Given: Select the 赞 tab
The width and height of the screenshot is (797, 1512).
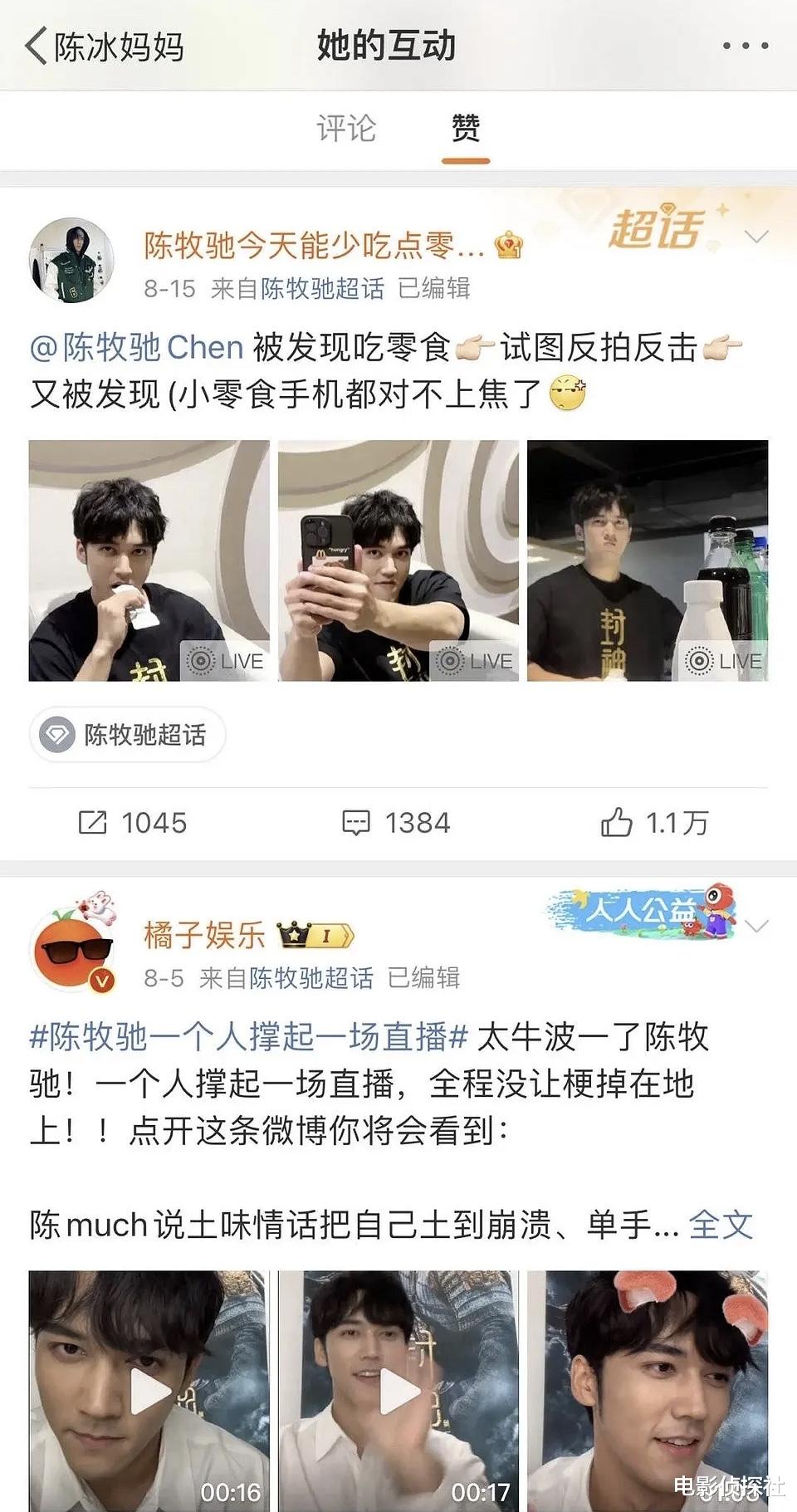Looking at the screenshot, I should [467, 129].
